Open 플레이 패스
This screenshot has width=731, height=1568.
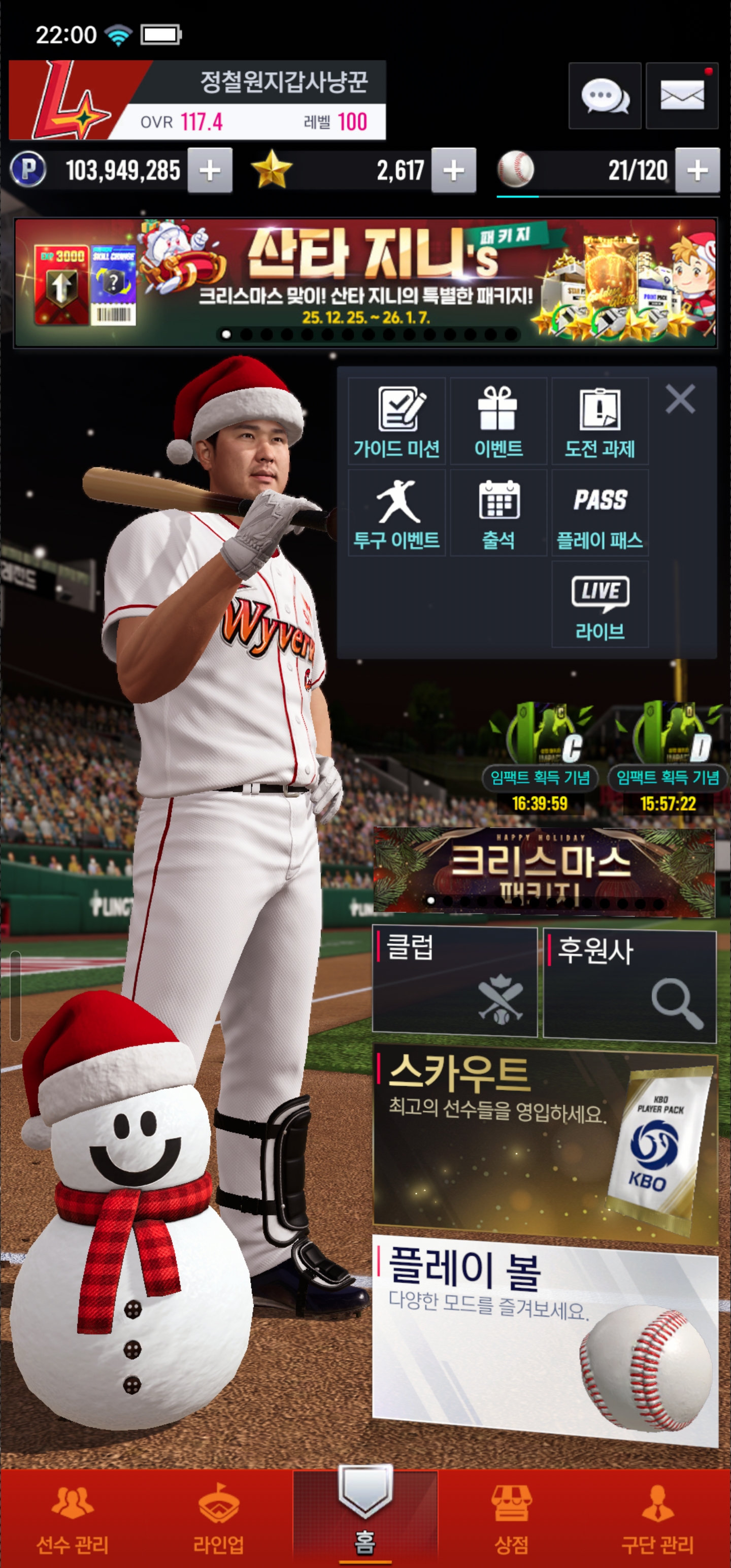600,513
